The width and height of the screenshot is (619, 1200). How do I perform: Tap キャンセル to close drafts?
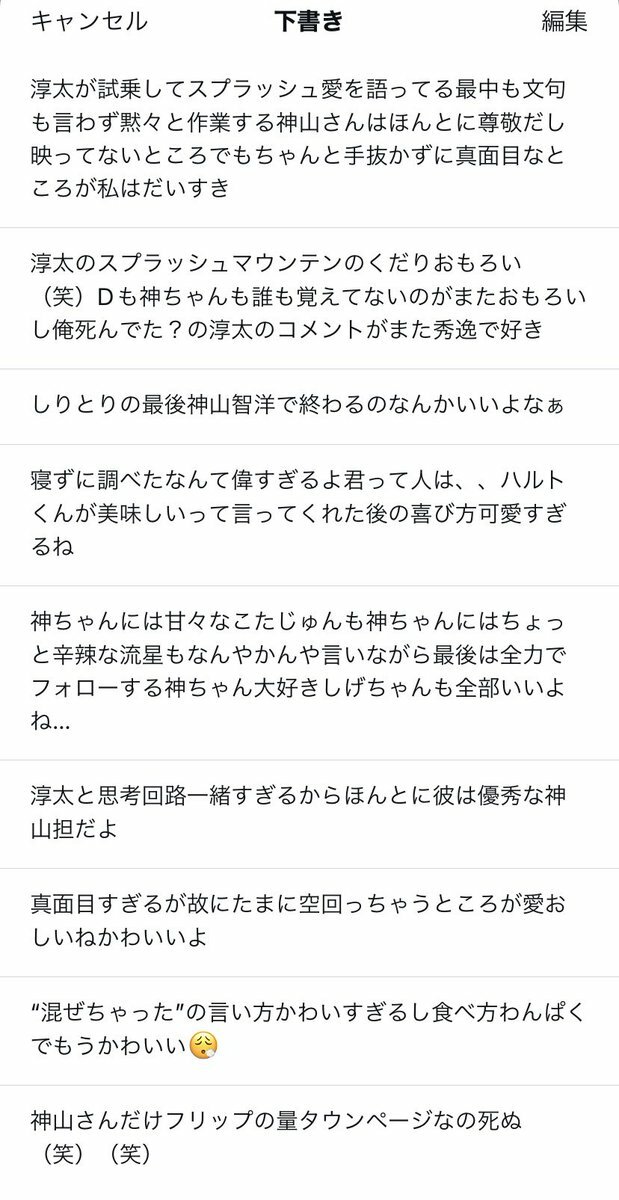tap(89, 22)
